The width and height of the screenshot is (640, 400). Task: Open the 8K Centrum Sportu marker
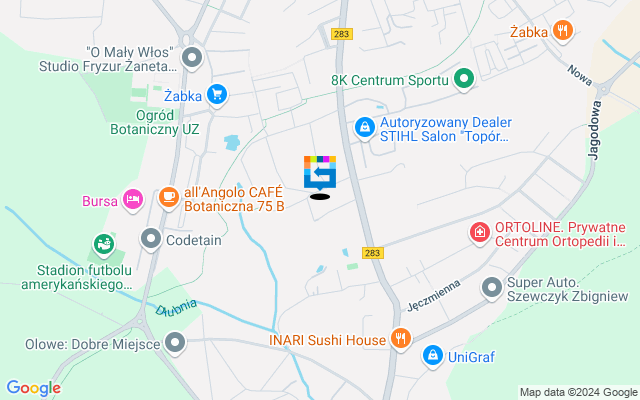coord(463,78)
